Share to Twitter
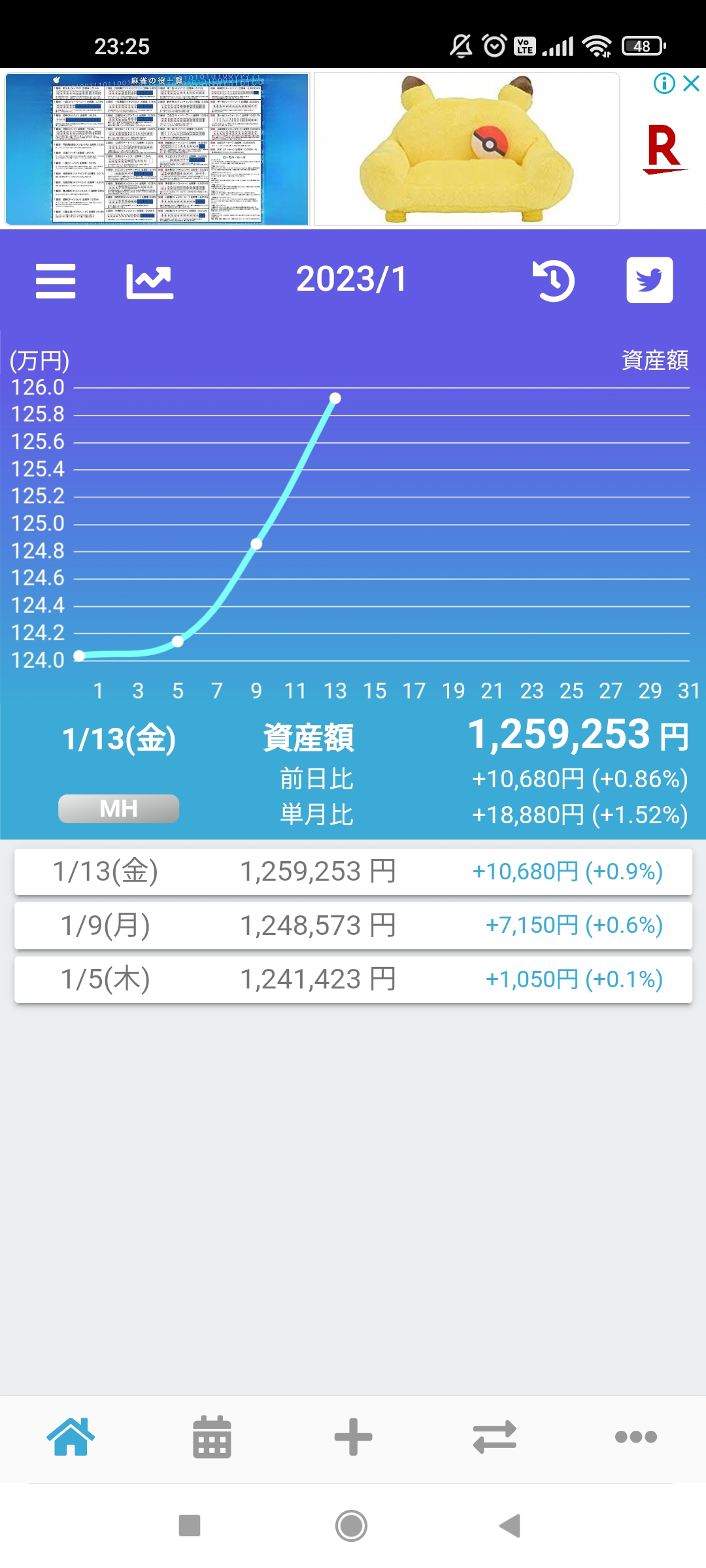Screen dimensions: 706x1568 pyautogui.click(x=649, y=280)
